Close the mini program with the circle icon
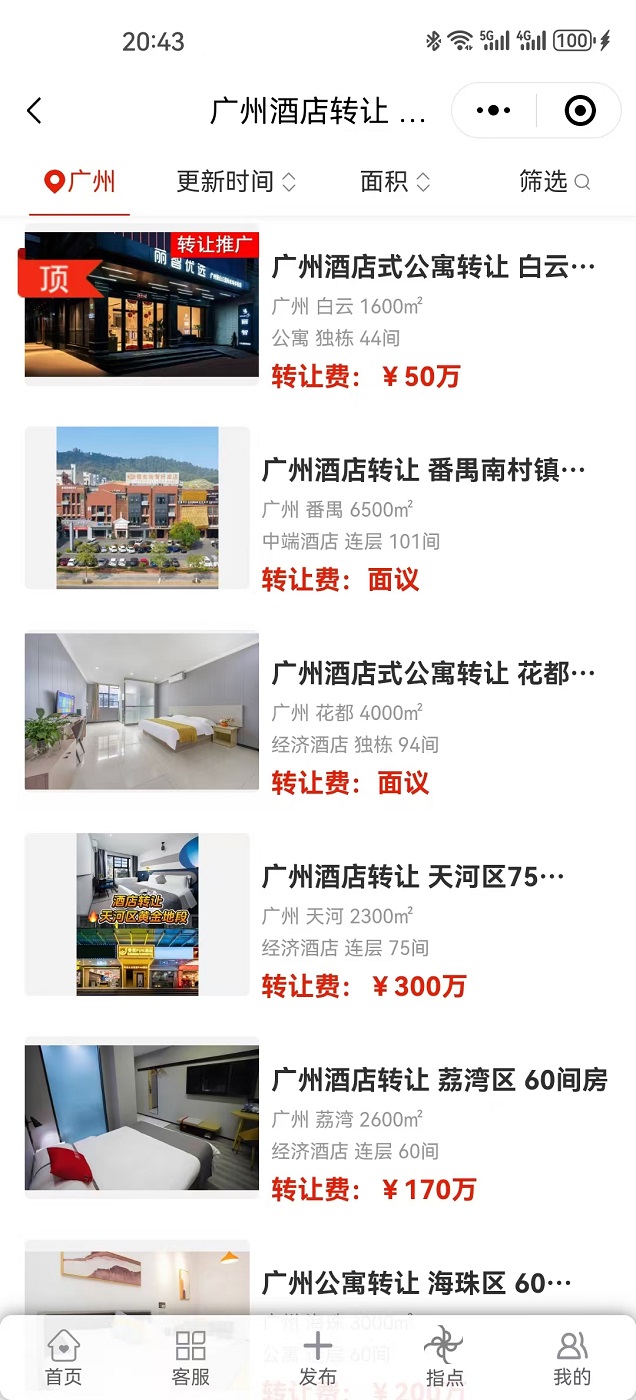 pyautogui.click(x=580, y=110)
